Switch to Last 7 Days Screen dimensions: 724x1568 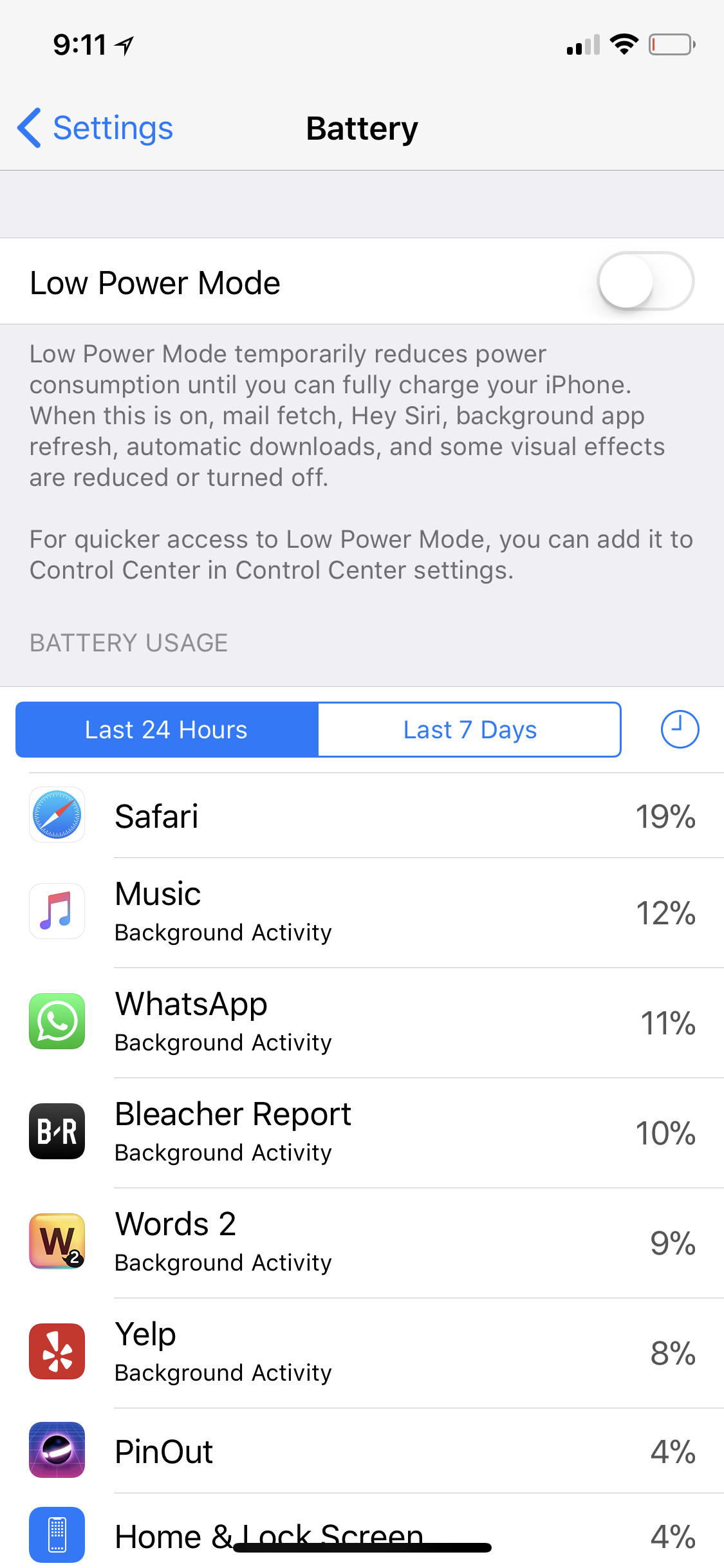(x=470, y=729)
